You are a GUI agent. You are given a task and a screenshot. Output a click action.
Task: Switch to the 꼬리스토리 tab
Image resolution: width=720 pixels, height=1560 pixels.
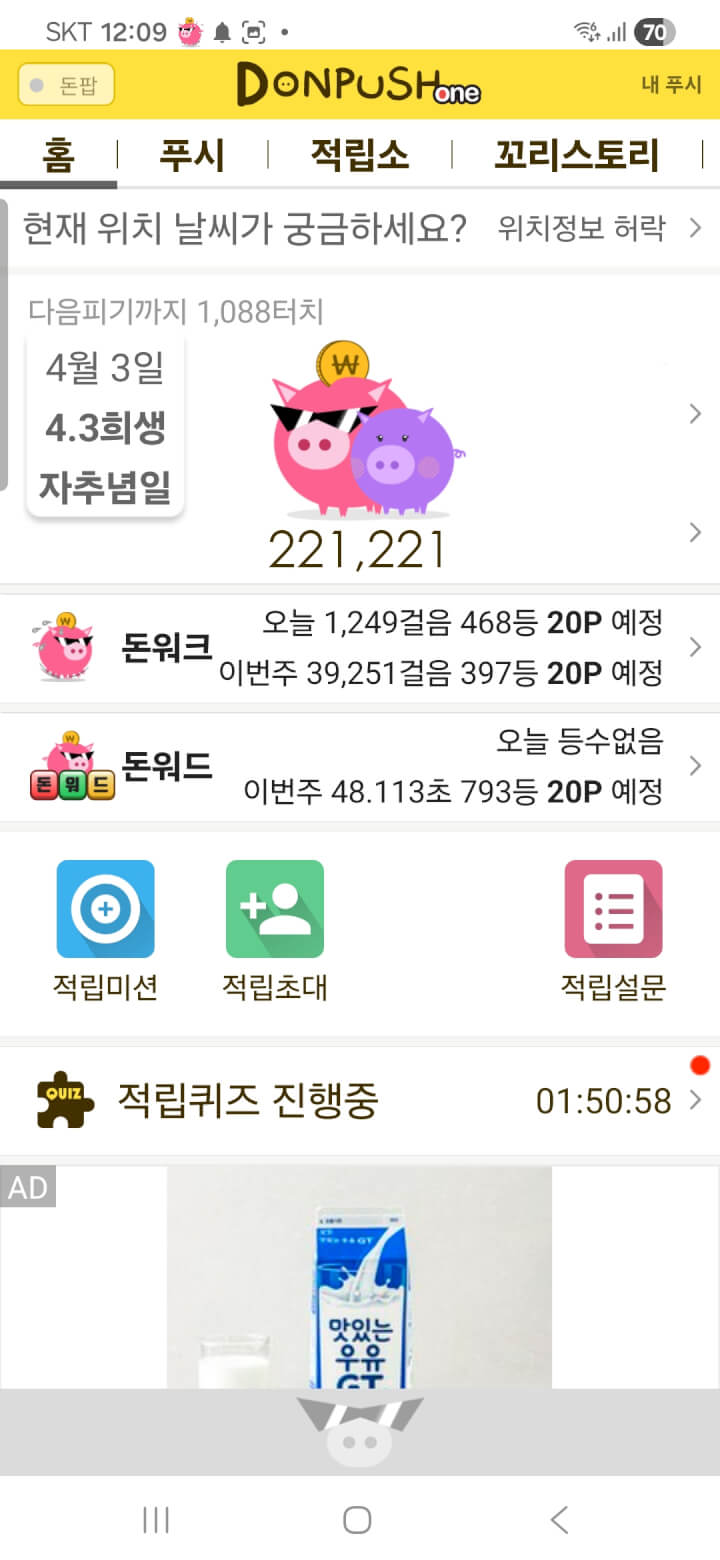pos(577,155)
